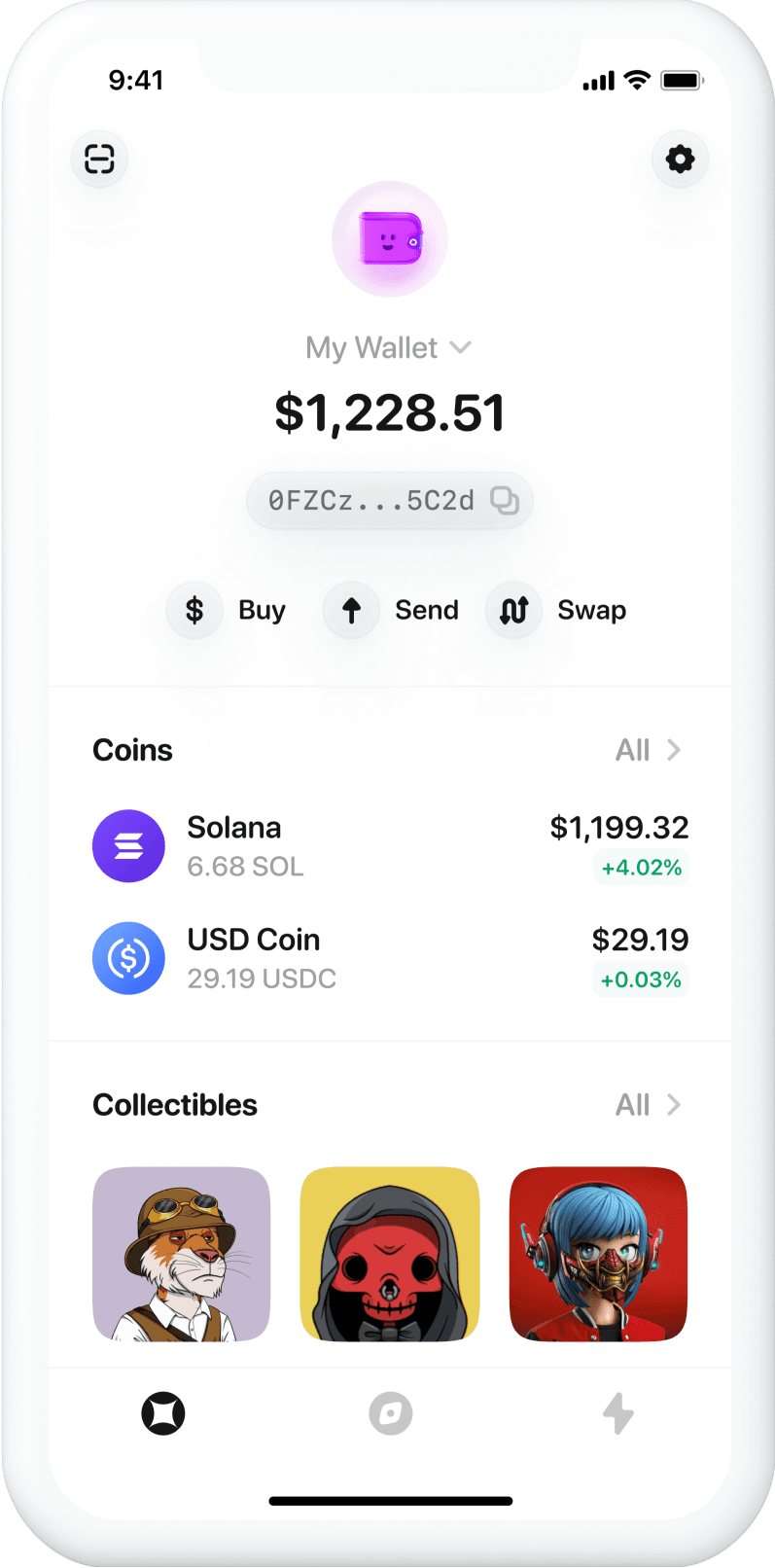Open the QR code scanner
The width and height of the screenshot is (775, 1568).
[98, 159]
